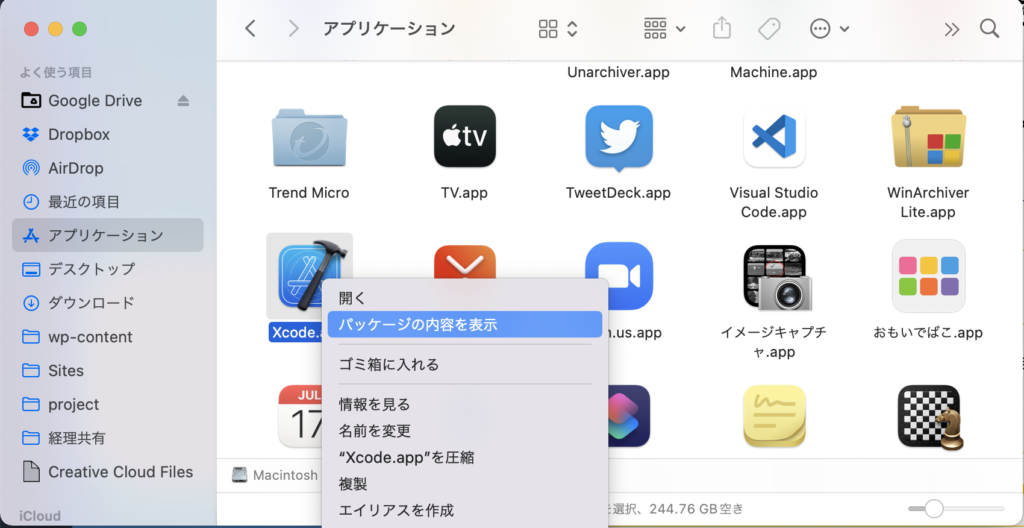
Task: Choose 情報を見る in the menu
Action: pos(375,404)
